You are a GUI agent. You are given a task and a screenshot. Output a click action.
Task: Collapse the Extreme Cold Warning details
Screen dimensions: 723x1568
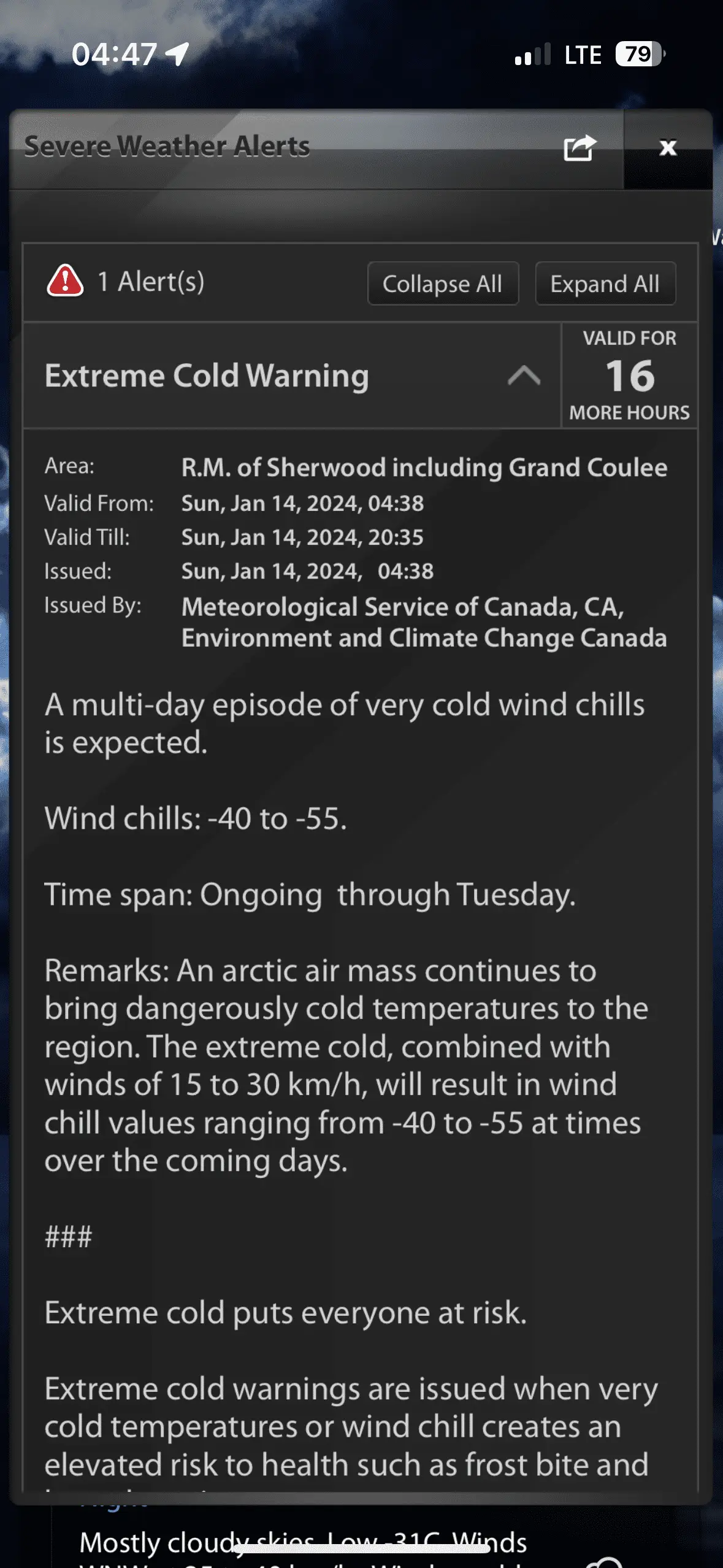click(x=524, y=375)
